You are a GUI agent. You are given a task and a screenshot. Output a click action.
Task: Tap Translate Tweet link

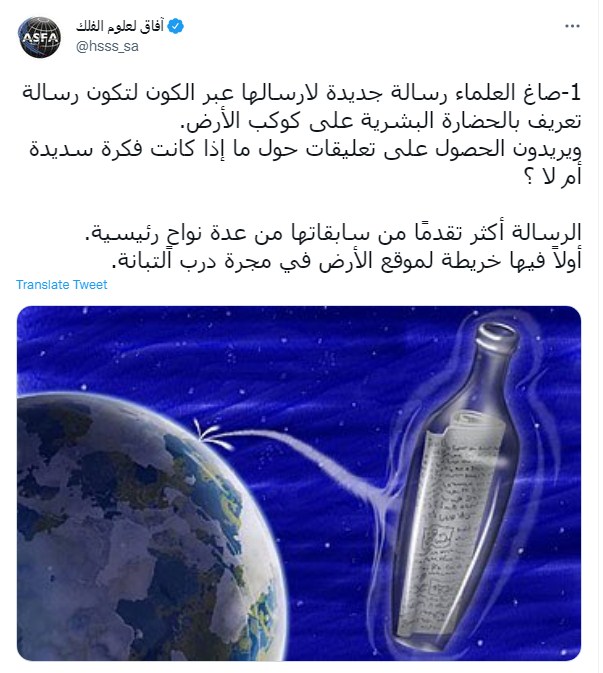pos(62,285)
